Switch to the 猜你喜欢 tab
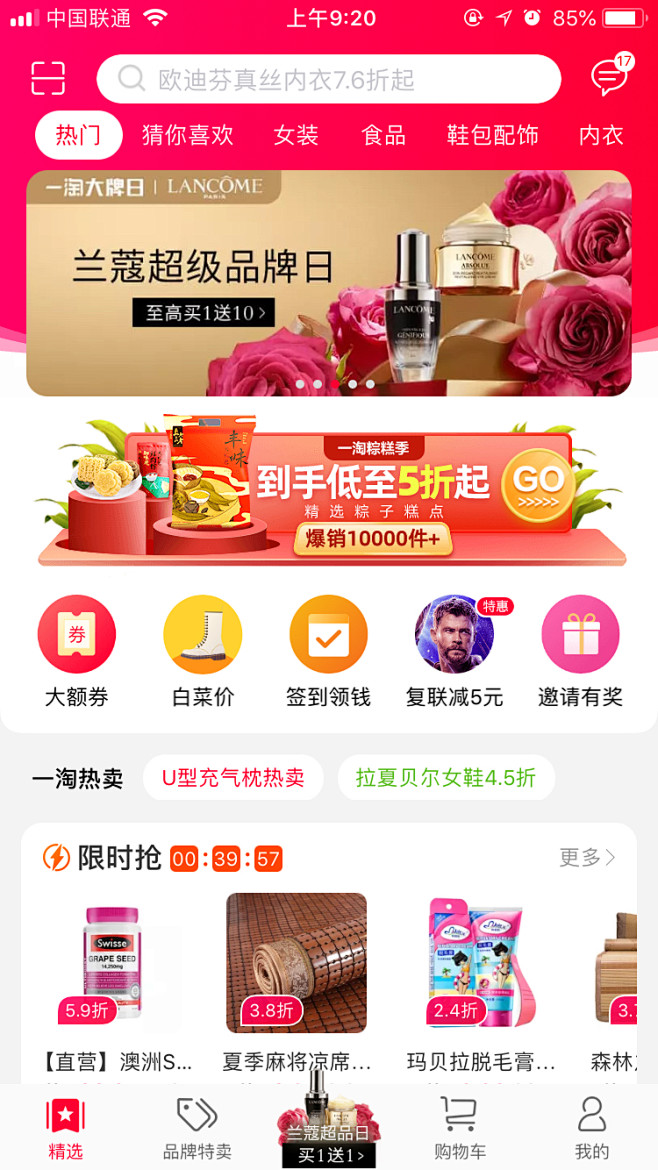 coord(188,135)
